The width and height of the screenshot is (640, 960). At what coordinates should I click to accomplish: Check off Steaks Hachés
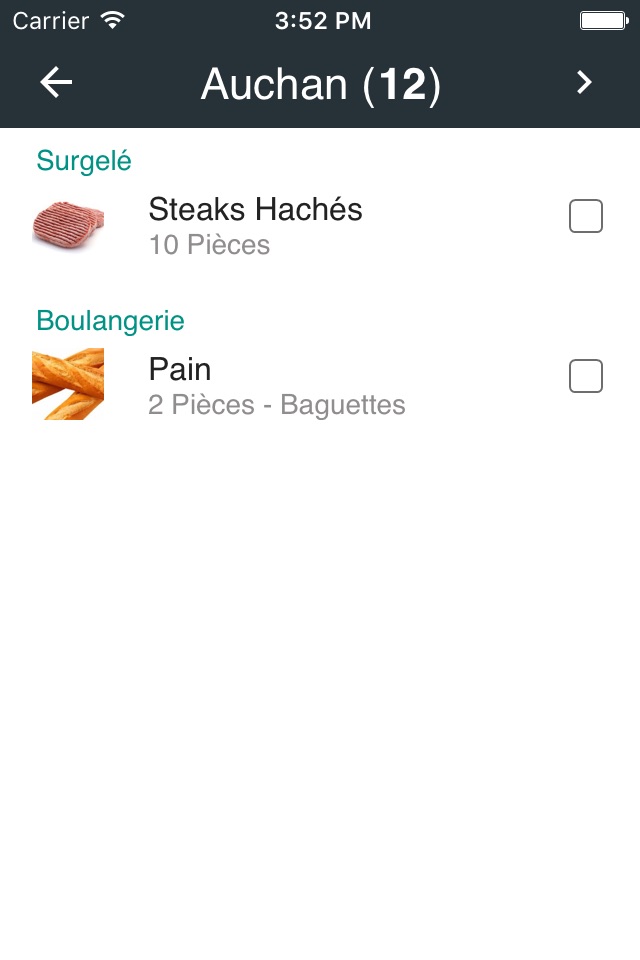tap(586, 216)
